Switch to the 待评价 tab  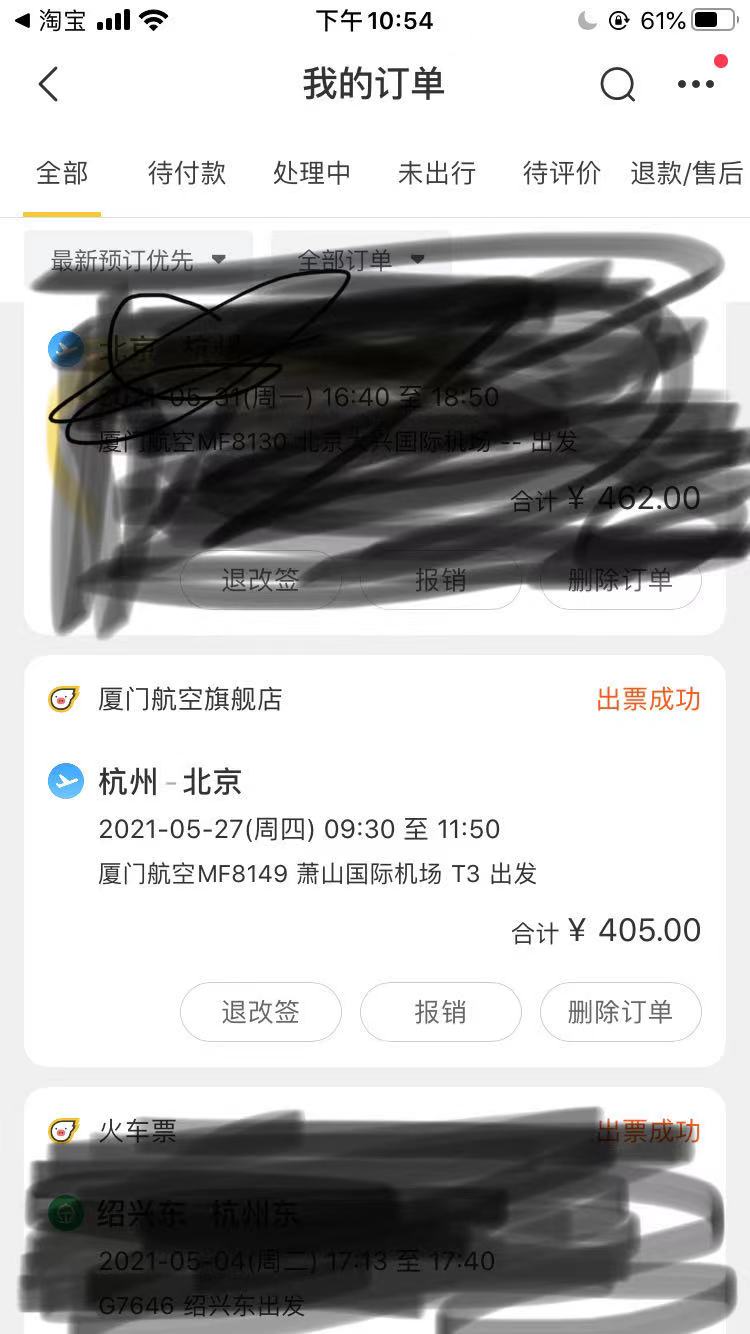(x=562, y=173)
